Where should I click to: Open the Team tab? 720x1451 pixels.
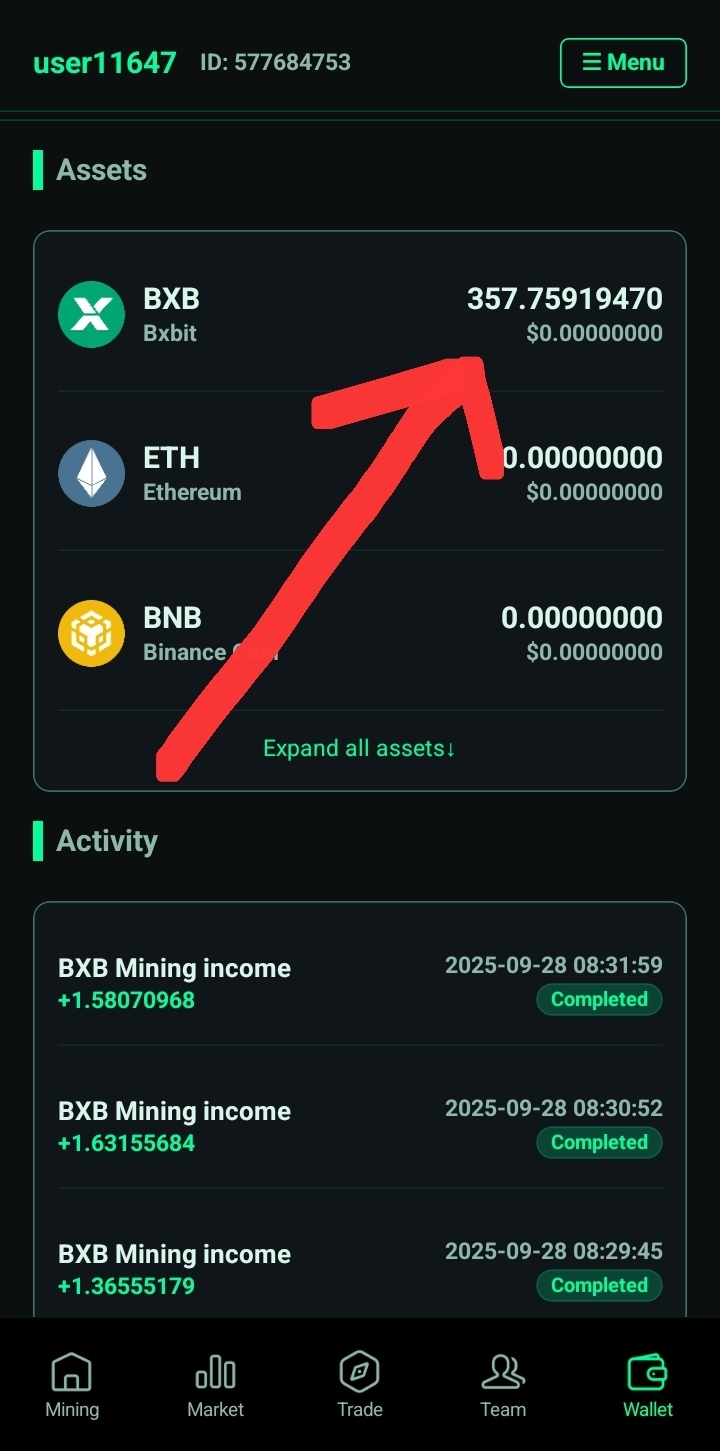[x=503, y=1385]
